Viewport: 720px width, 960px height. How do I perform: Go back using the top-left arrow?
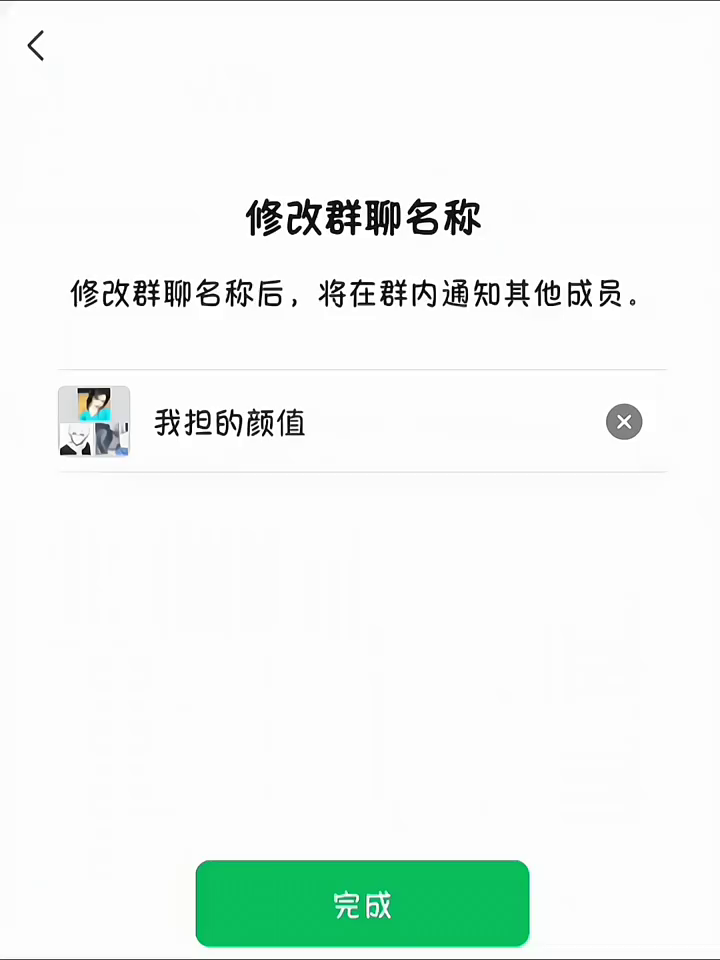36,46
